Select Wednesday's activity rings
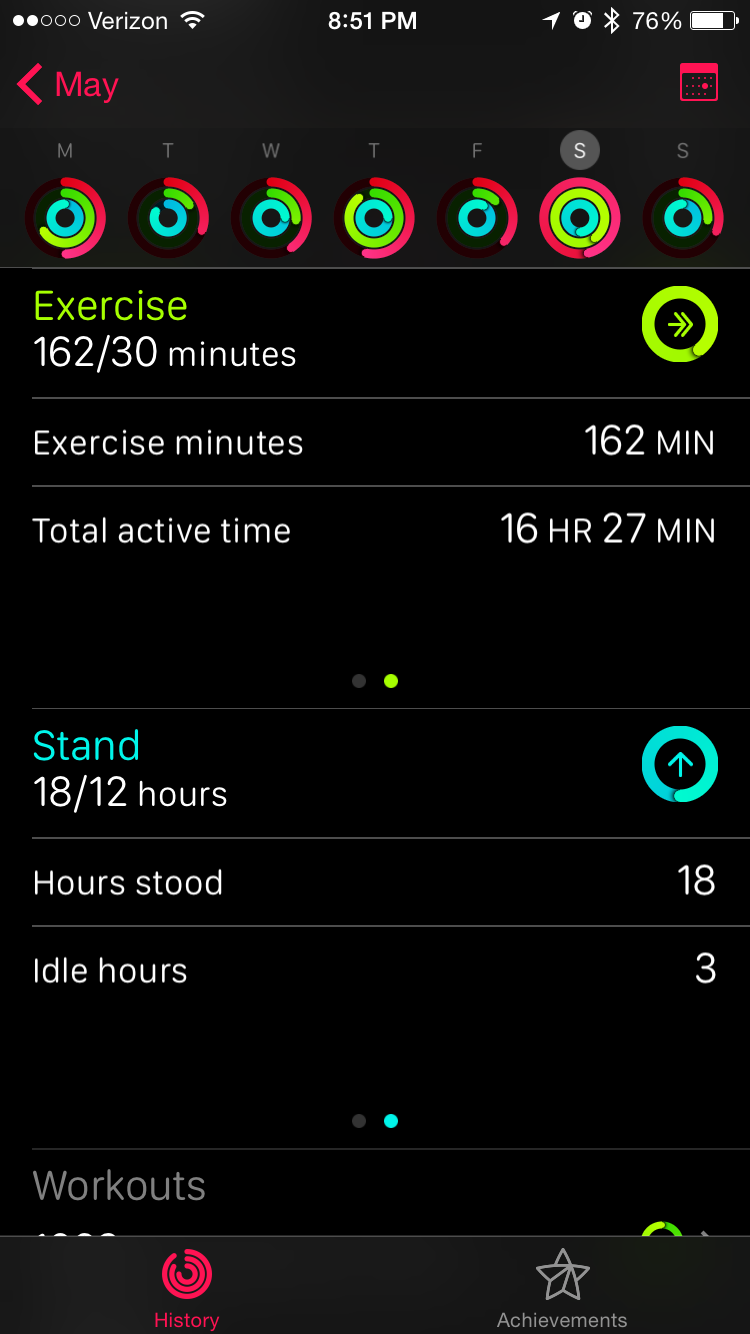This screenshot has height=1334, width=750. coord(271,217)
